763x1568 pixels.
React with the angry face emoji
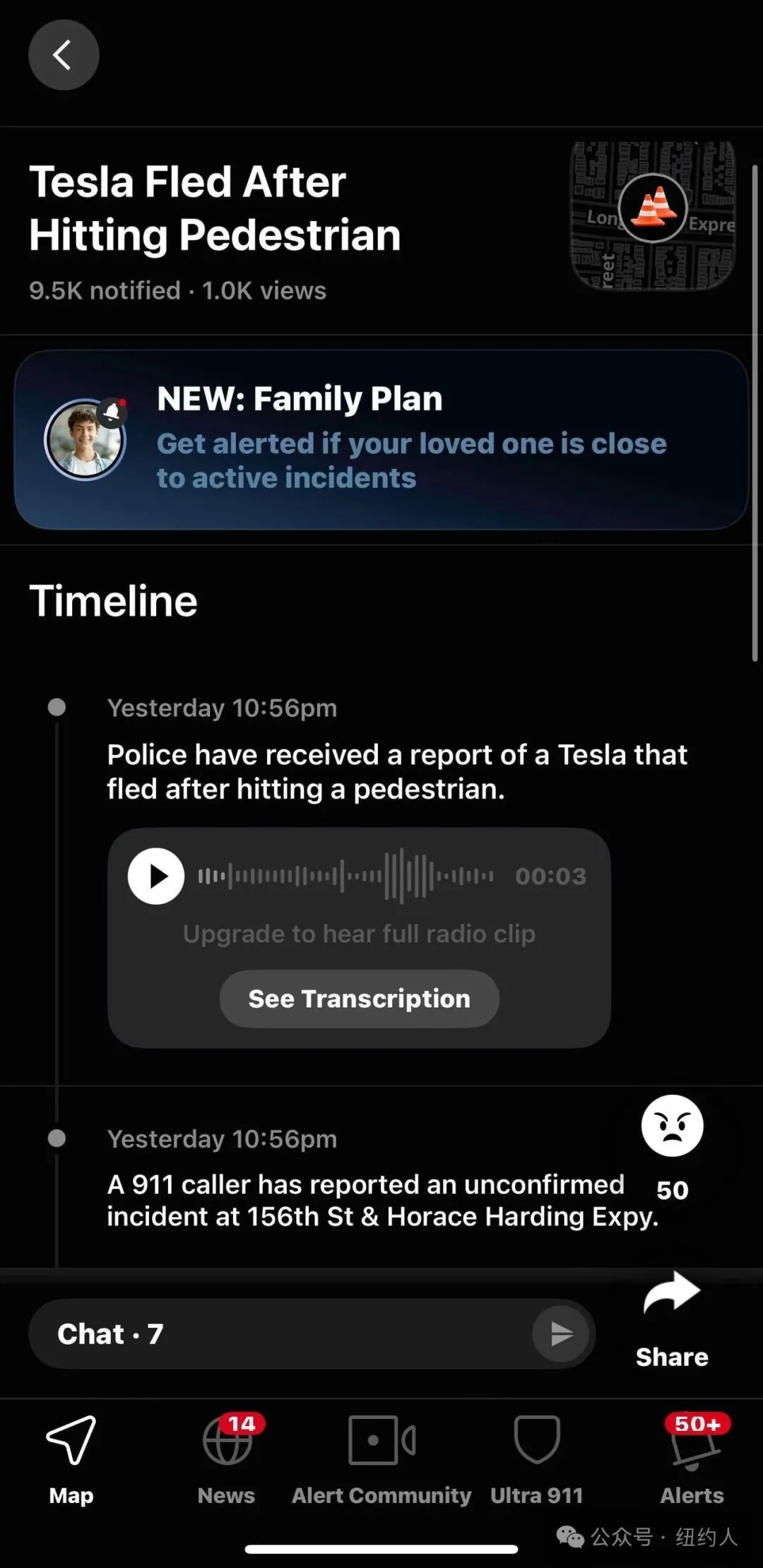point(672,1126)
